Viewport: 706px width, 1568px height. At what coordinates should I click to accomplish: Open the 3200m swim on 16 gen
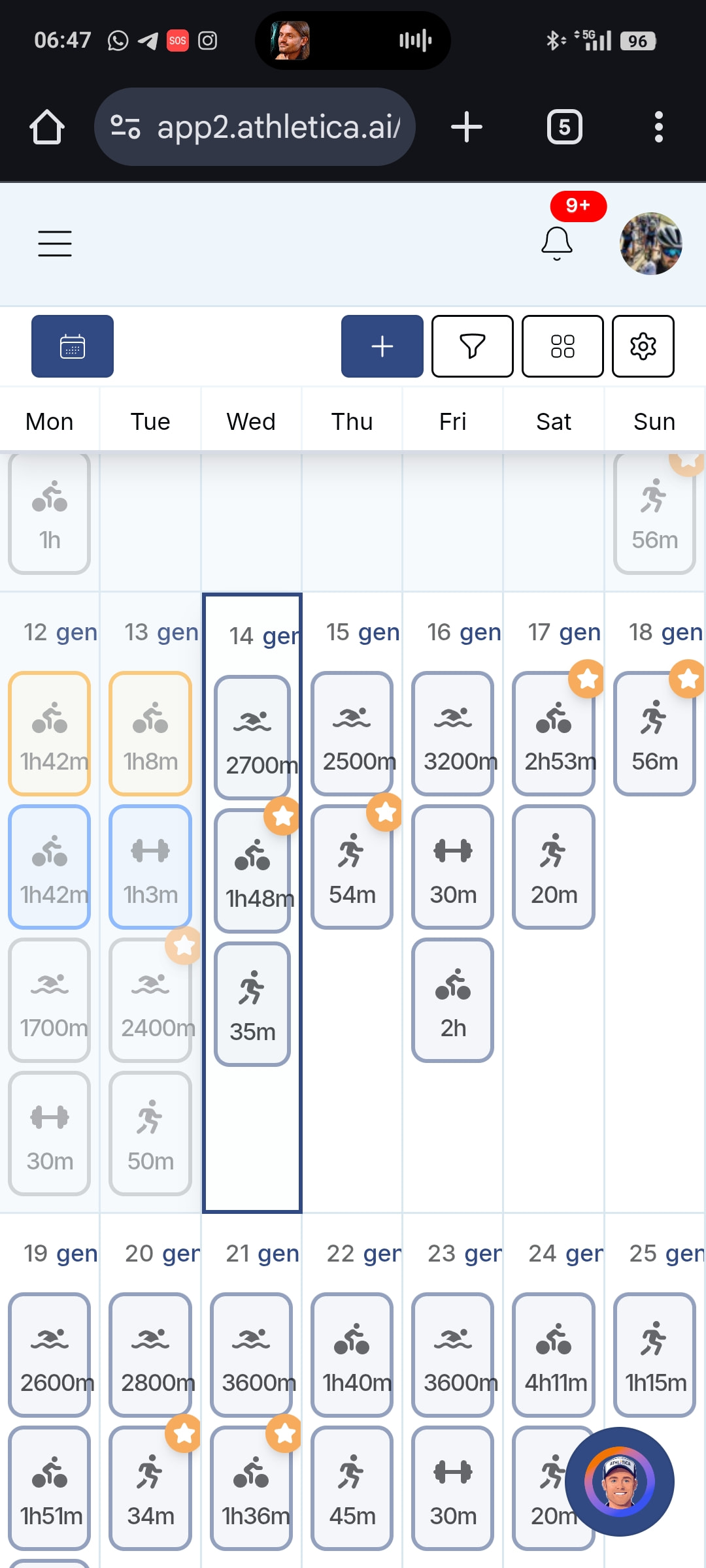click(x=453, y=734)
